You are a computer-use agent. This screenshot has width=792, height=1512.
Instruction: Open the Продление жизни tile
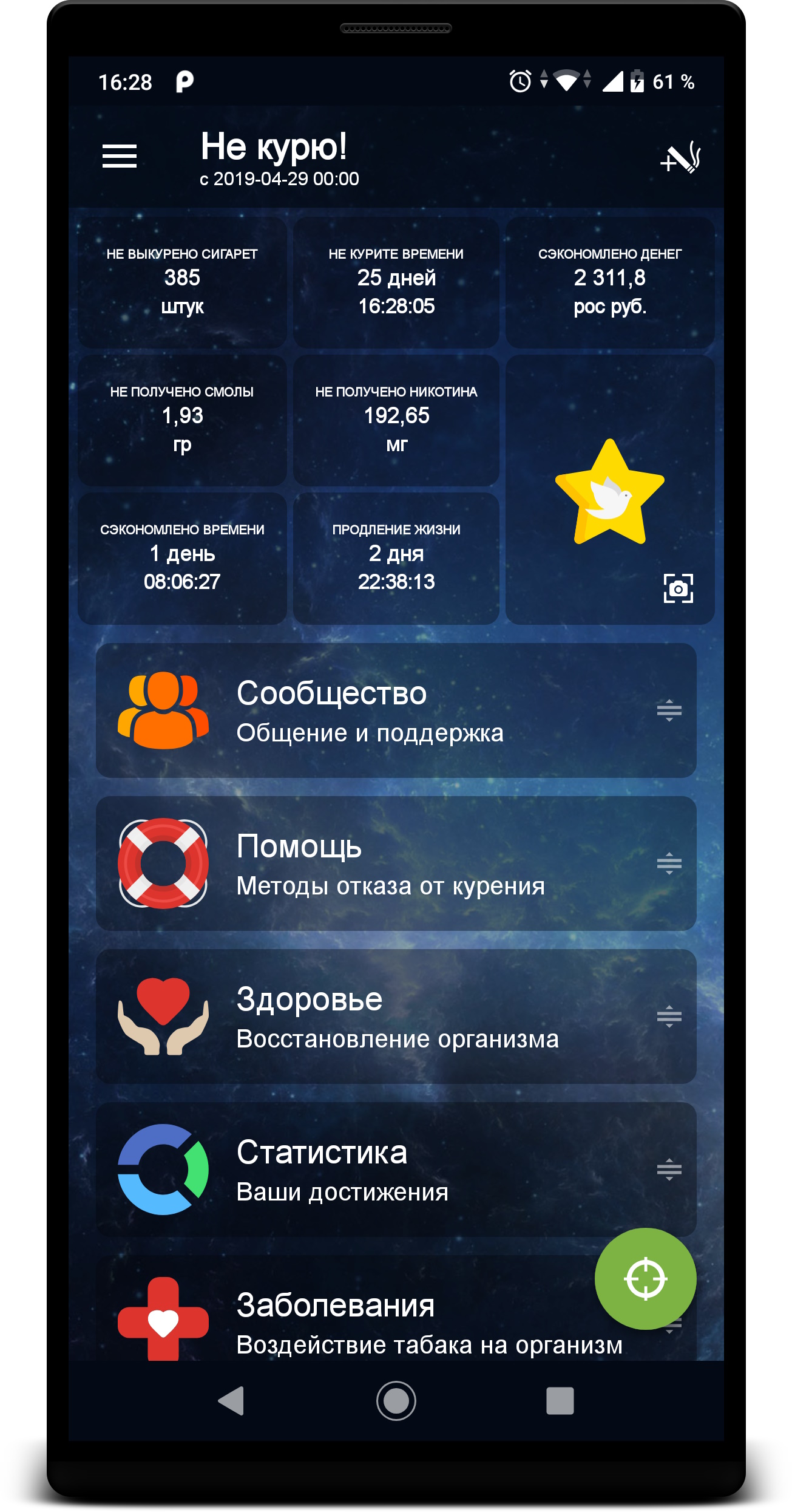tap(396, 557)
